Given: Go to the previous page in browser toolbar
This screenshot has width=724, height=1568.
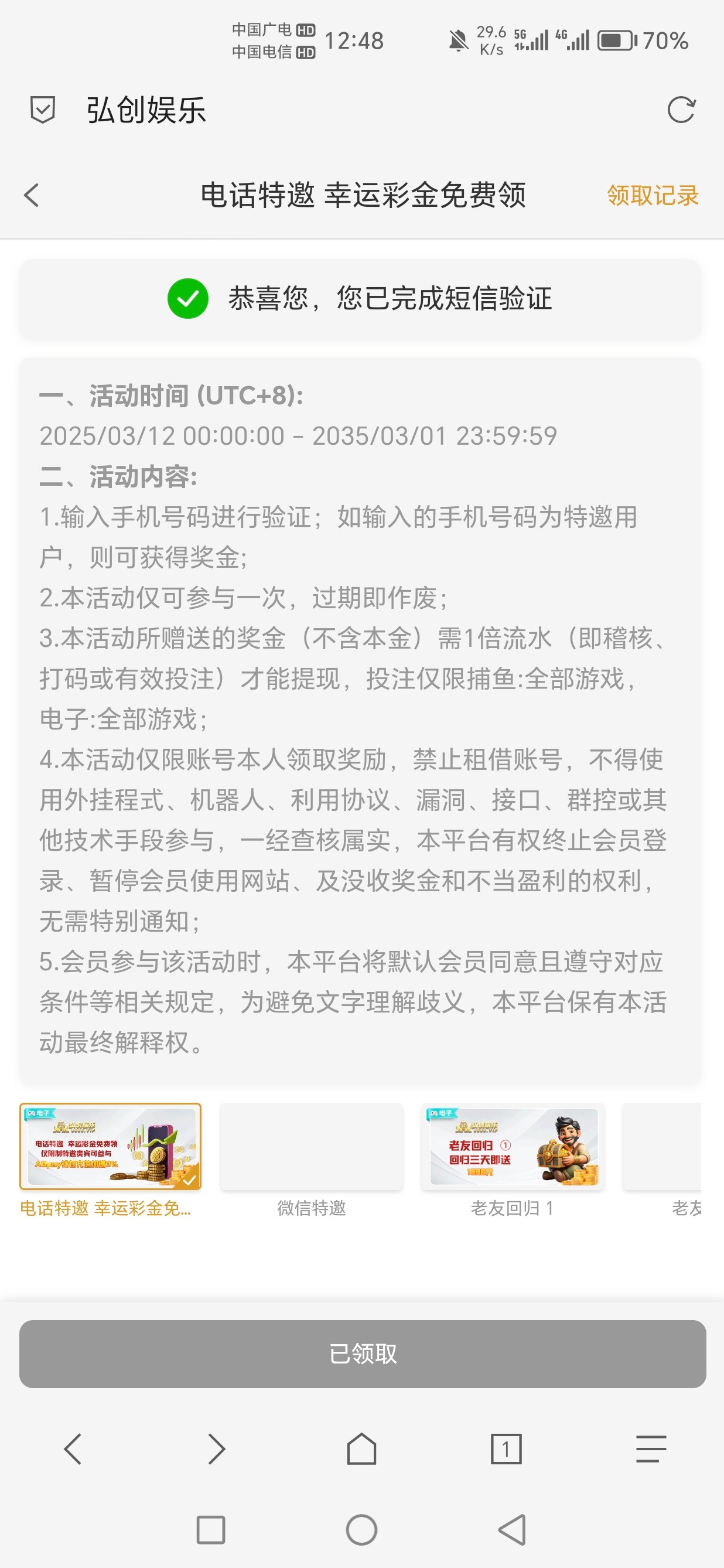Looking at the screenshot, I should 73,1448.
